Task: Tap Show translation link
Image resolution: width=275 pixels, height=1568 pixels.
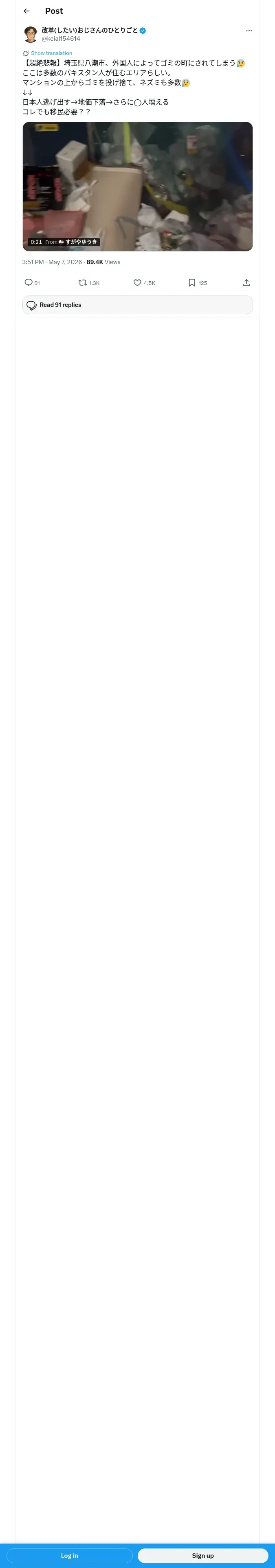Action: pos(51,53)
